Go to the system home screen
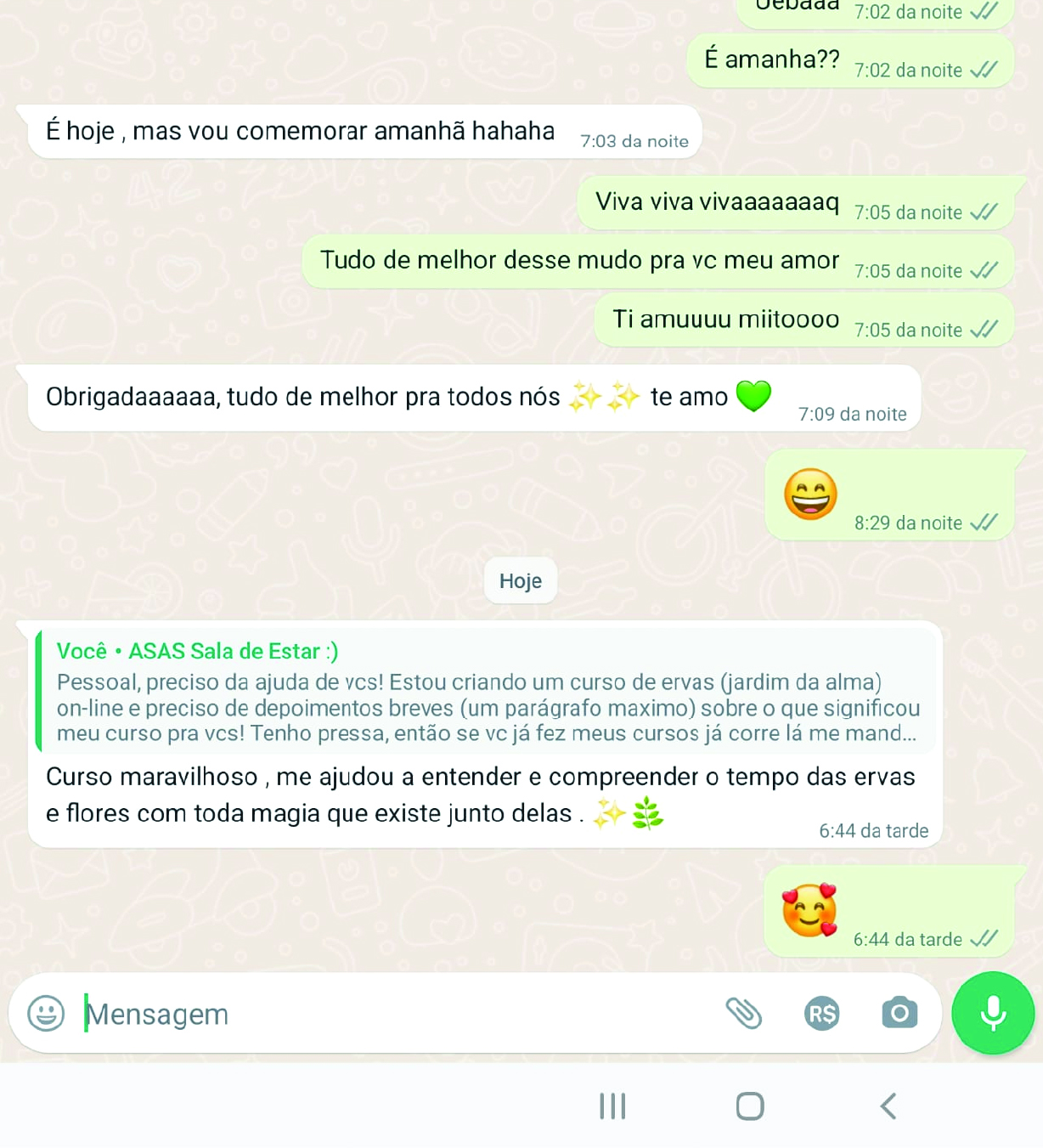Image resolution: width=1043 pixels, height=1148 pixels. pyautogui.click(x=750, y=1106)
